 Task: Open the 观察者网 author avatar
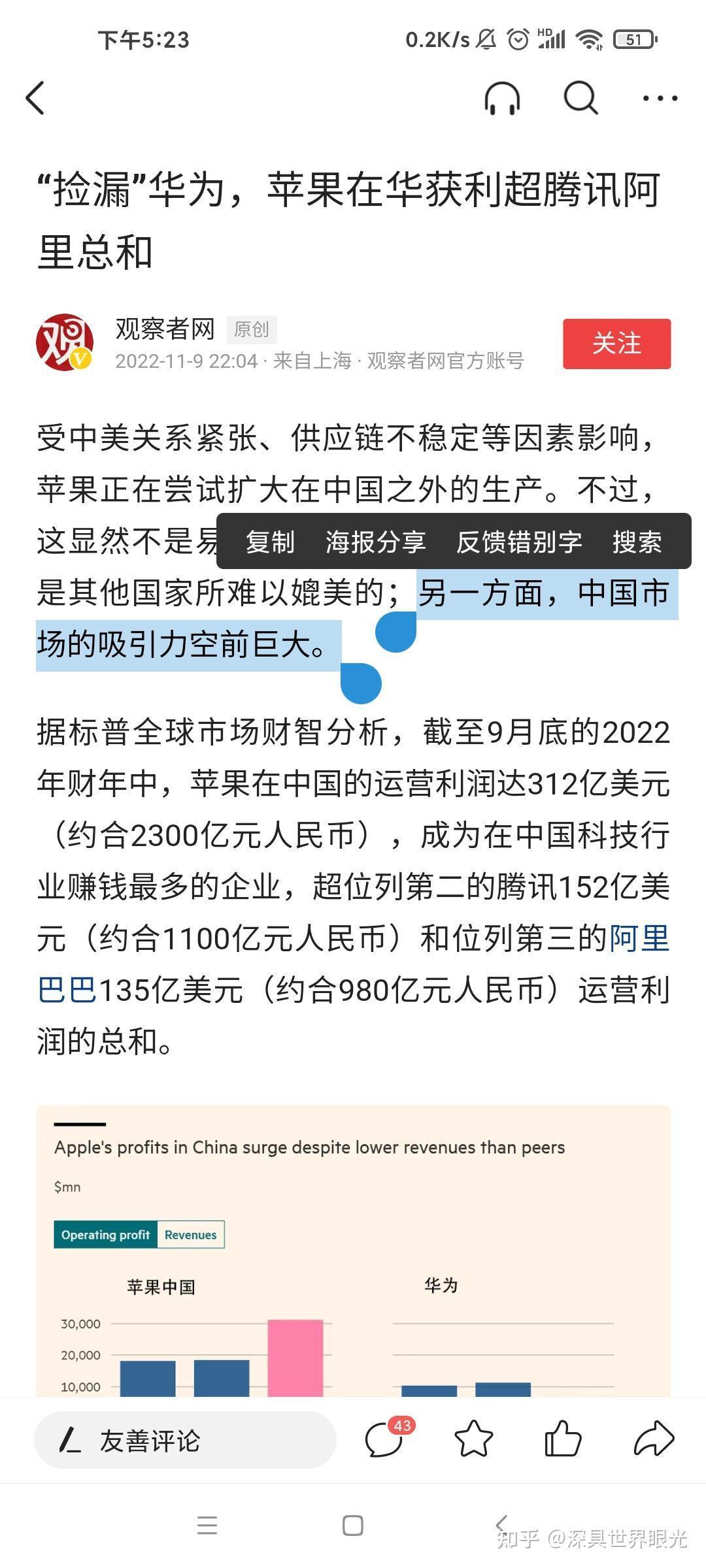pos(64,342)
